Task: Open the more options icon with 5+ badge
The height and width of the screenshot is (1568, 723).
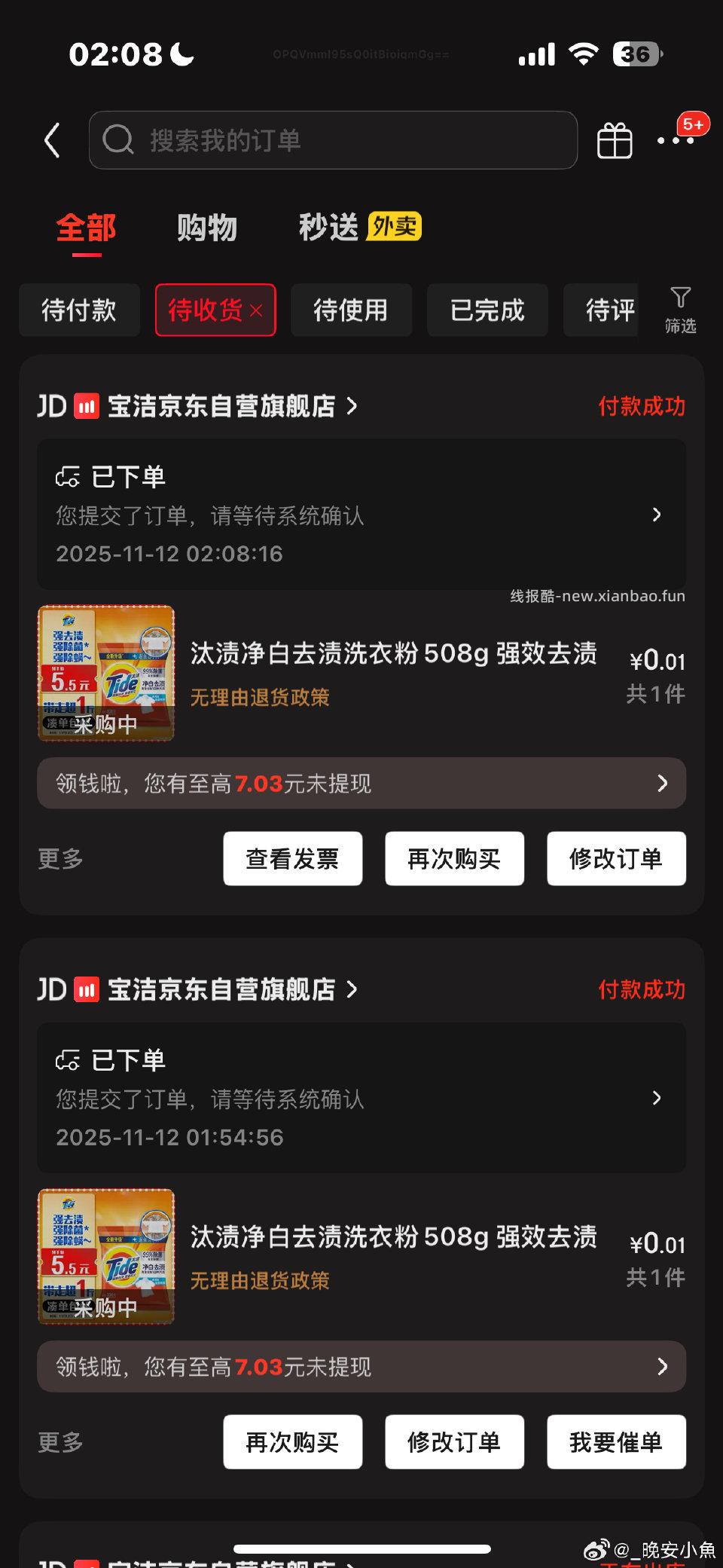Action: 677,140
